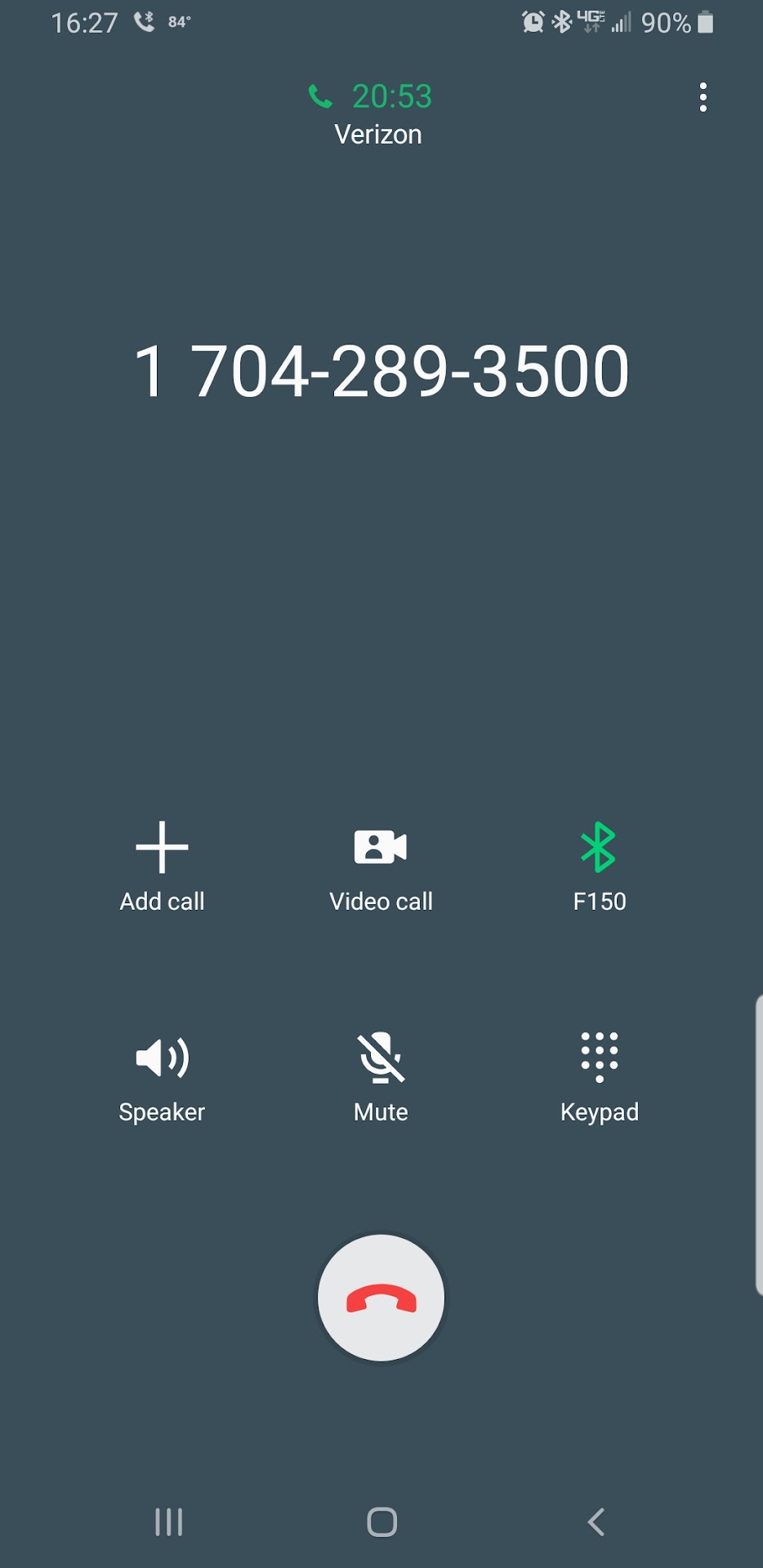End the call with the red hang-up button
The width and height of the screenshot is (763, 1568).
(x=381, y=1298)
